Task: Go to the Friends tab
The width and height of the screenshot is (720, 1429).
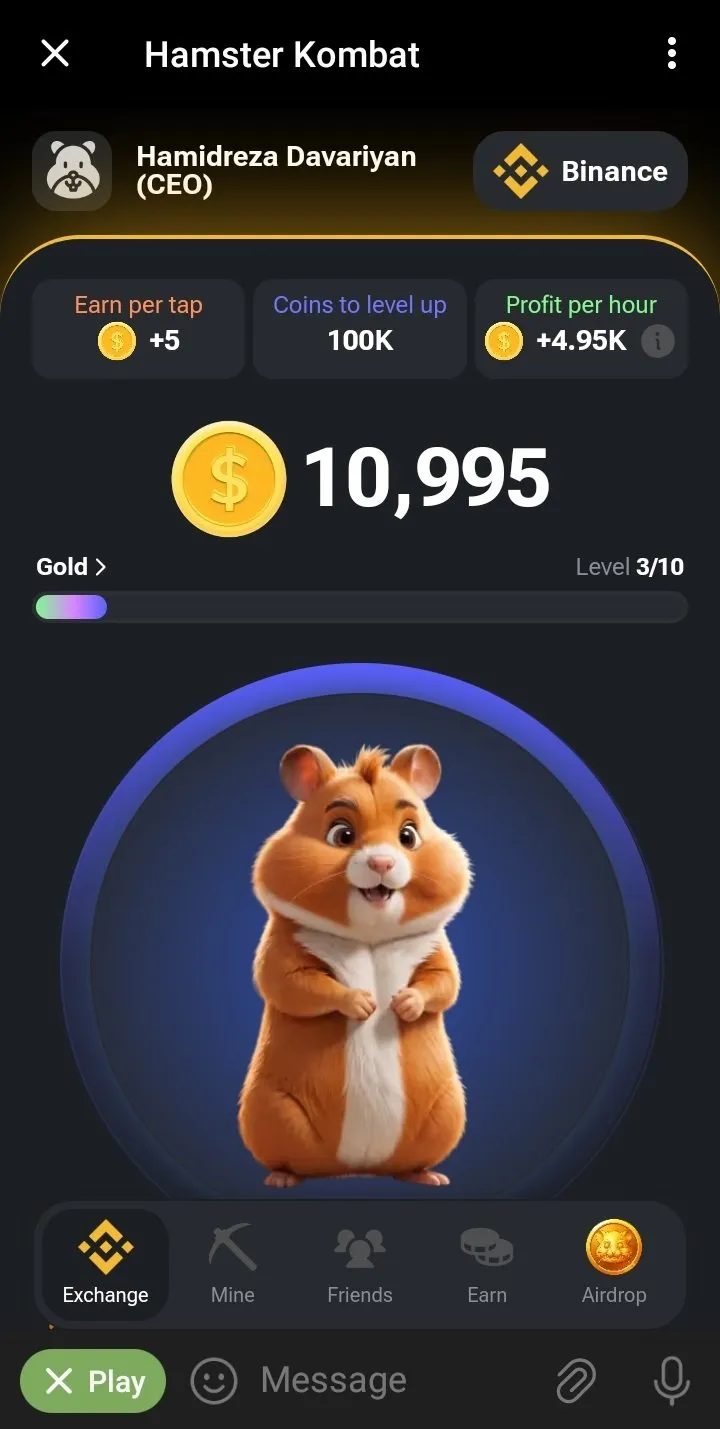Action: point(360,1264)
